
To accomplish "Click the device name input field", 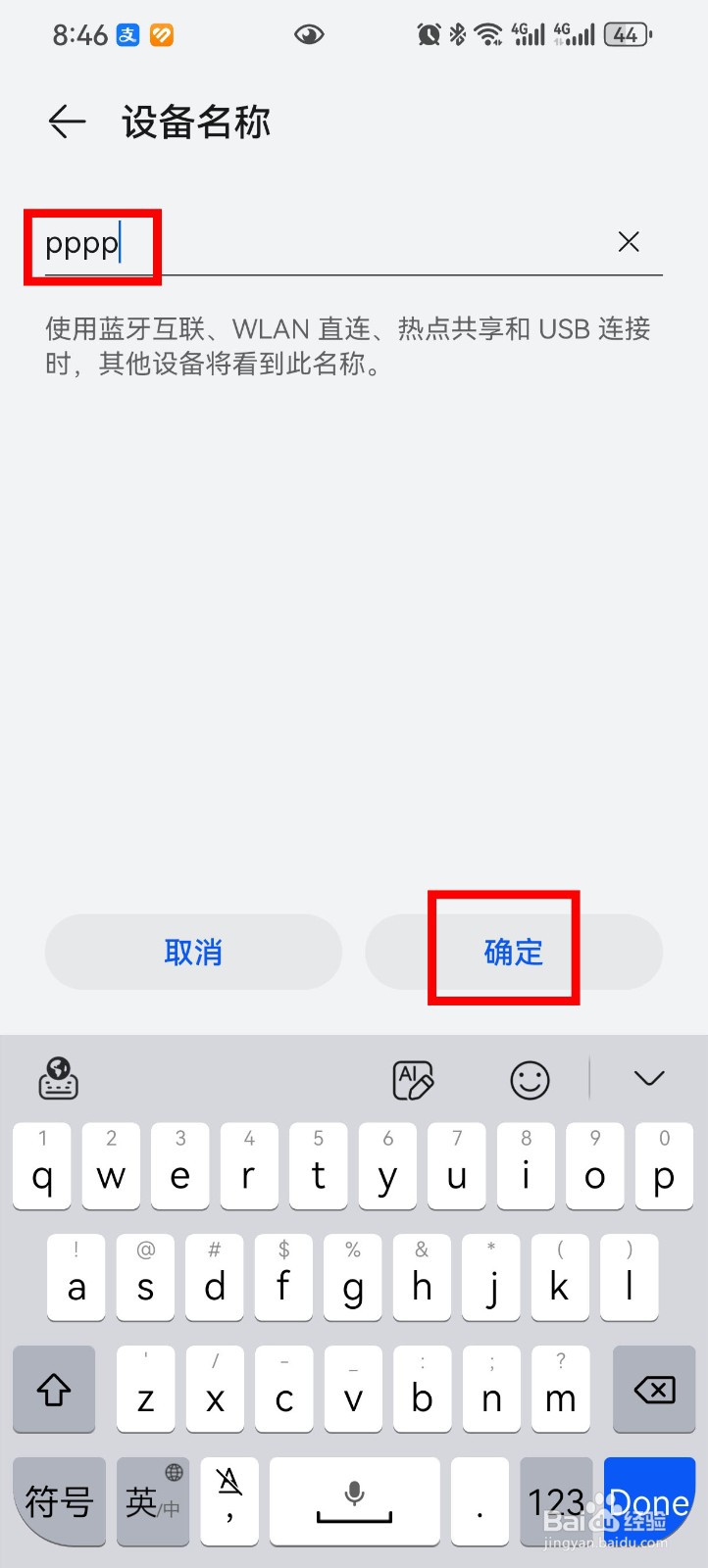I will coord(294,245).
